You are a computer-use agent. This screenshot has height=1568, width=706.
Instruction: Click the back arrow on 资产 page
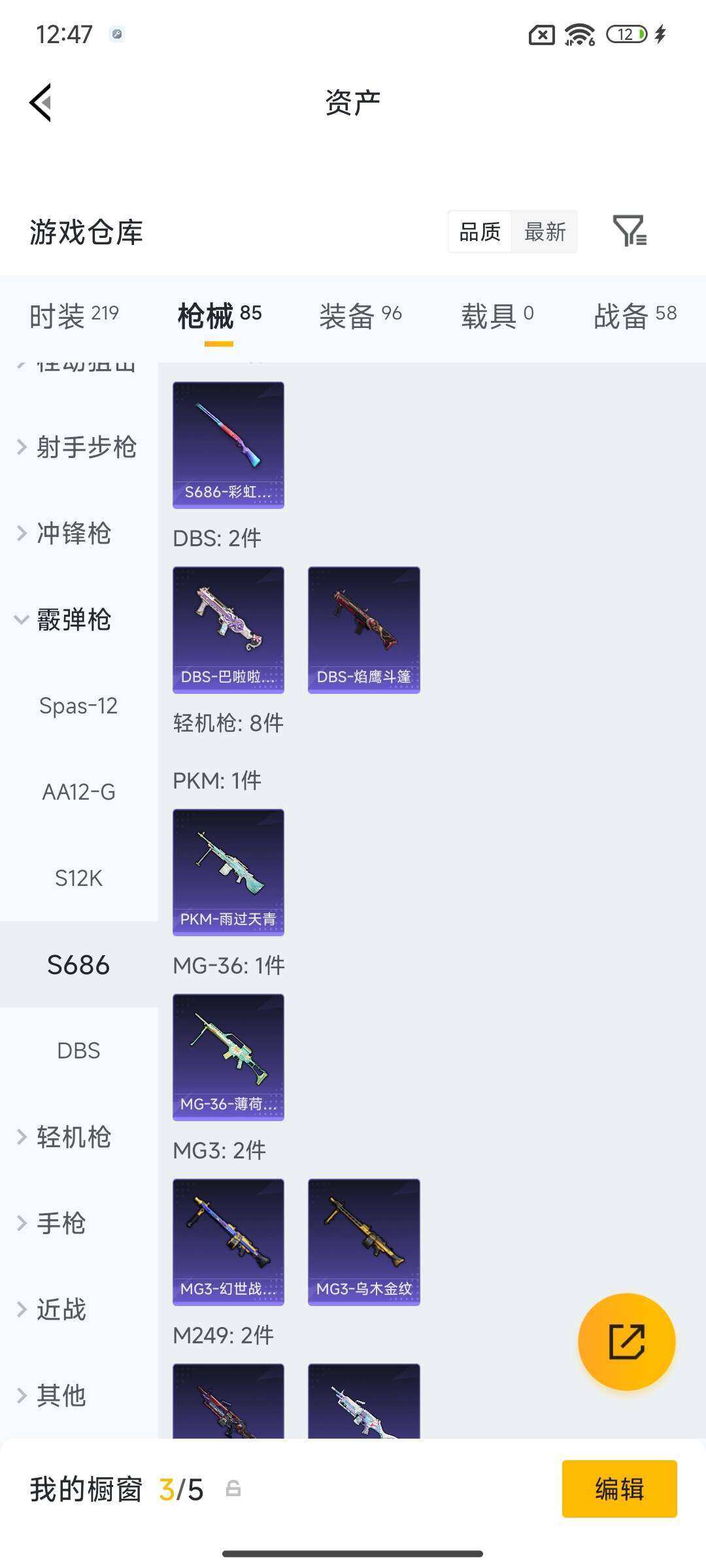coord(39,103)
